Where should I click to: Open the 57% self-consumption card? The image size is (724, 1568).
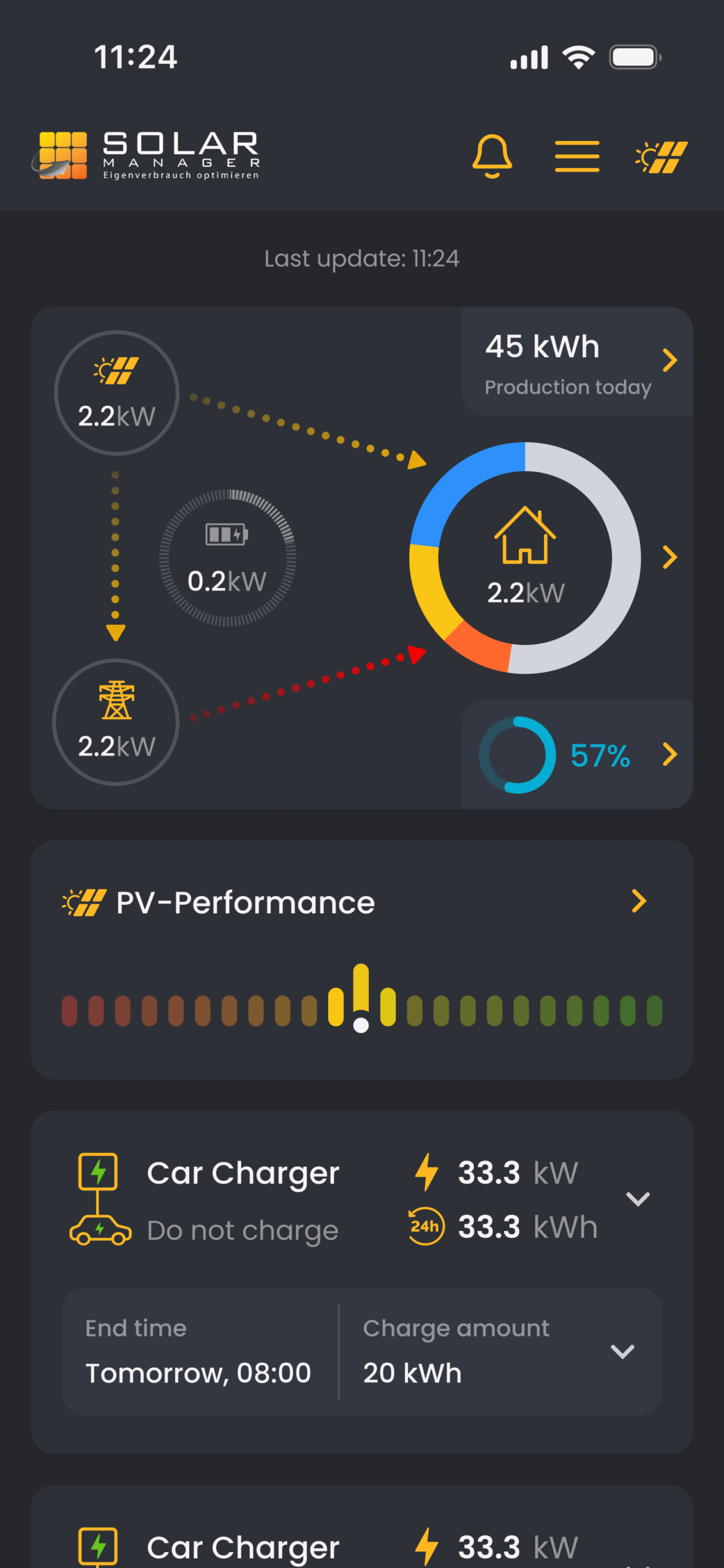(576, 755)
